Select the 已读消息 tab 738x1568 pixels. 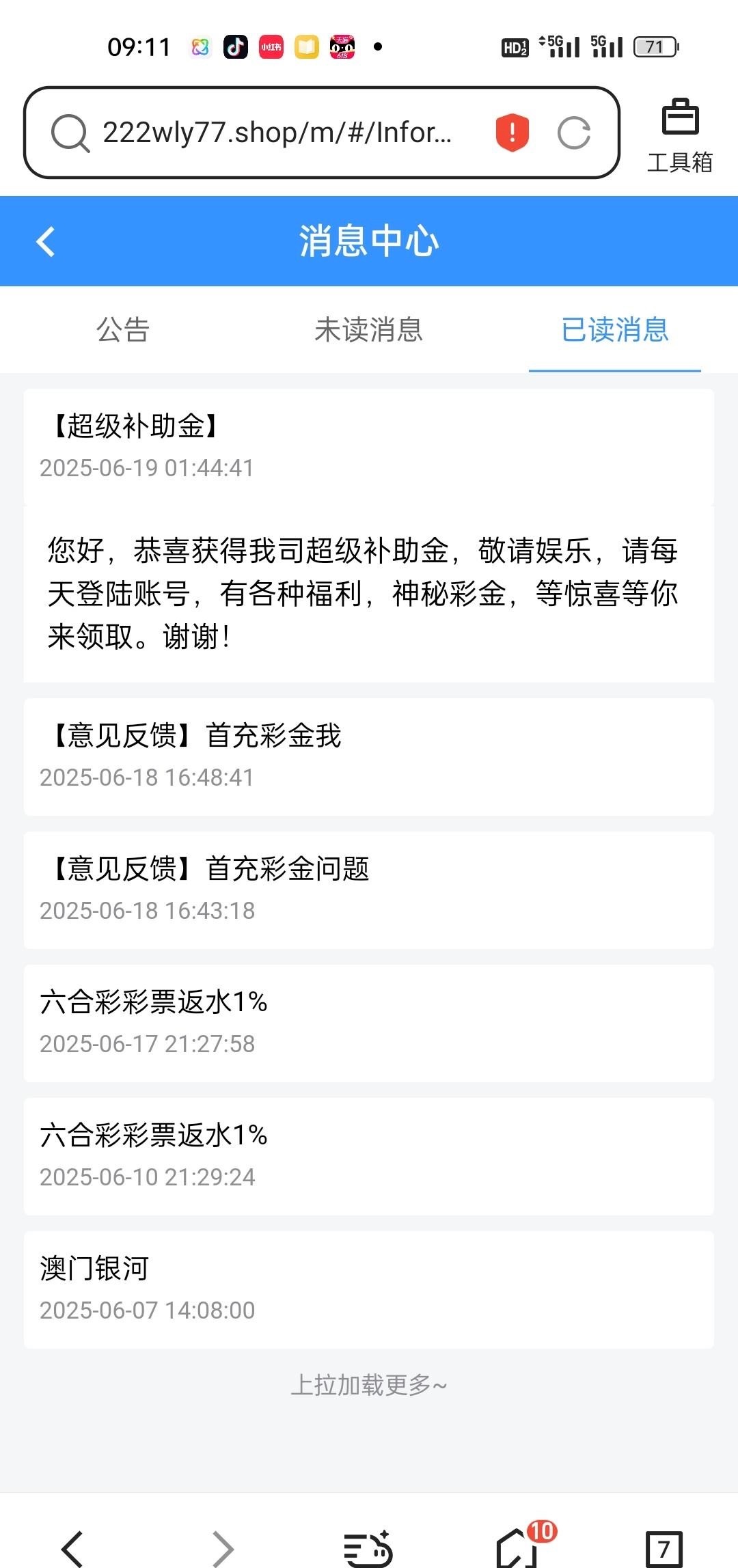tap(614, 330)
